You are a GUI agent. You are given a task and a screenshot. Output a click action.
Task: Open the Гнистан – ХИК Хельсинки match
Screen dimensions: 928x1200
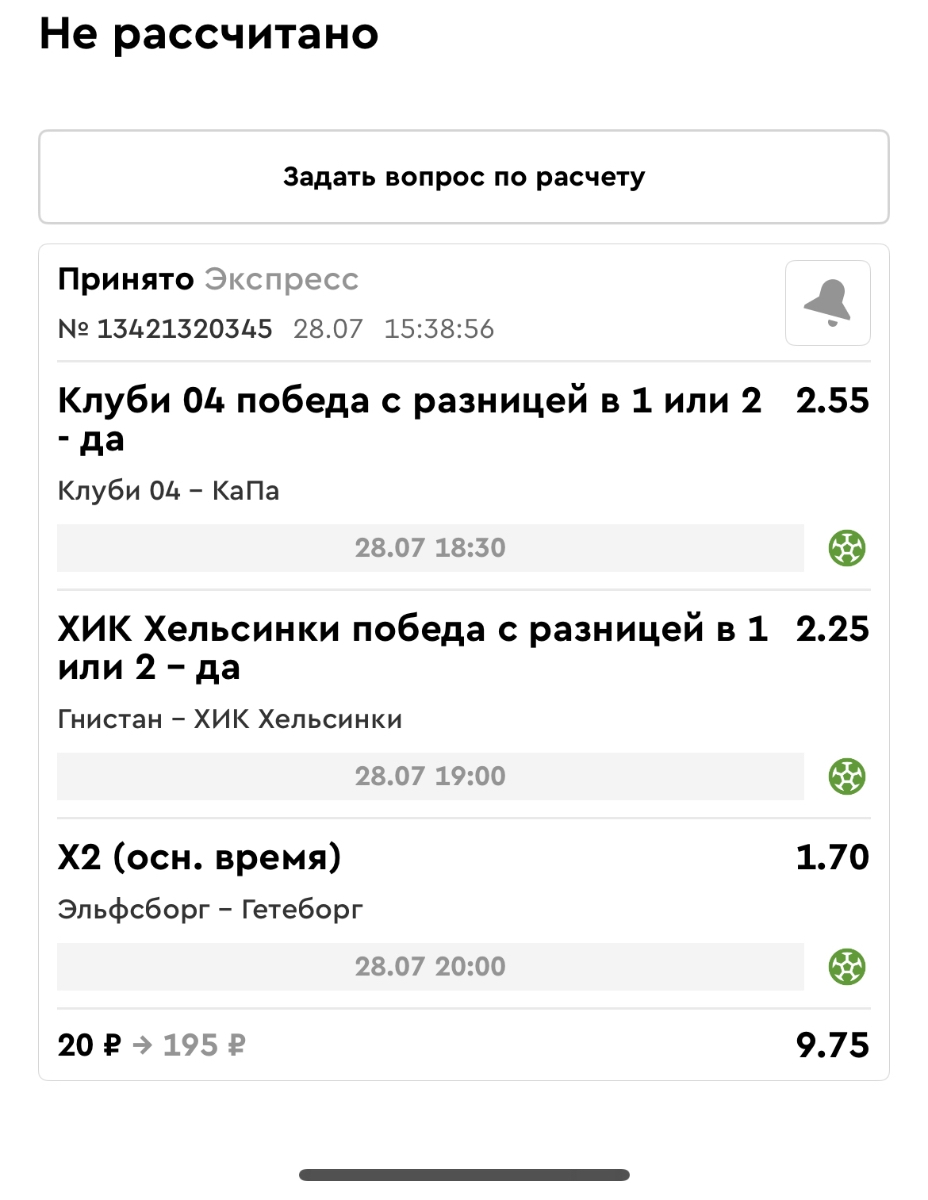point(229,719)
